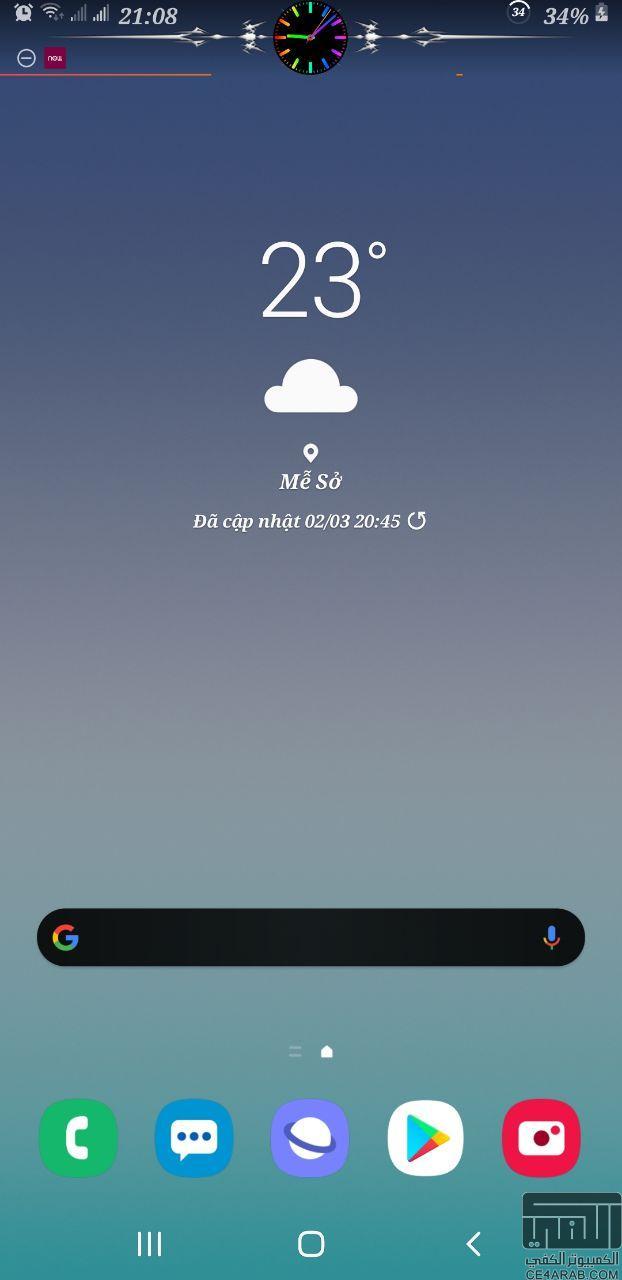Open weather details for 23° temperature
The image size is (622, 1280).
tap(322, 280)
